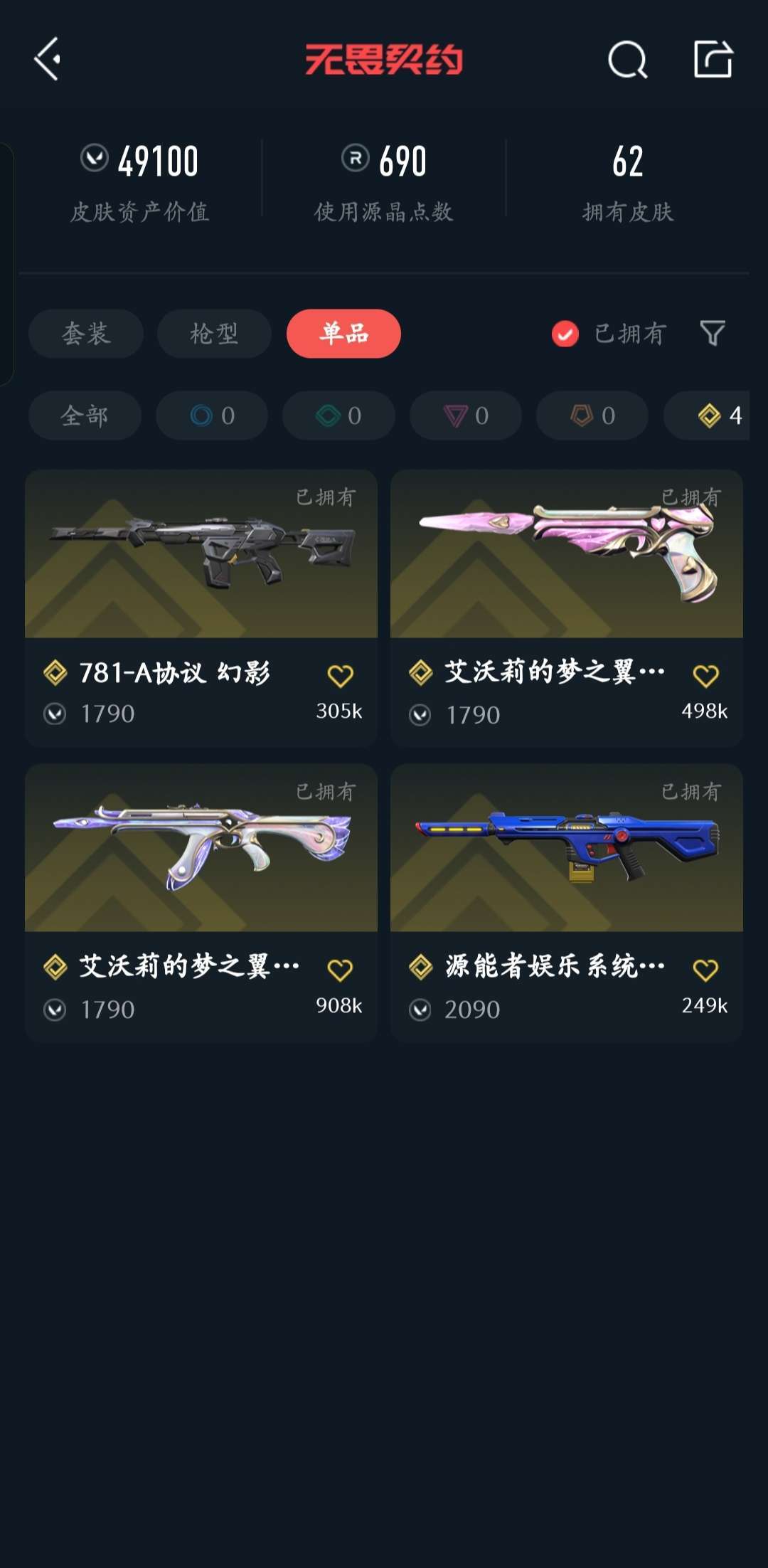Like the 源能者娱乐系统 skin
Viewport: 768px width, 1568px height.
[705, 970]
